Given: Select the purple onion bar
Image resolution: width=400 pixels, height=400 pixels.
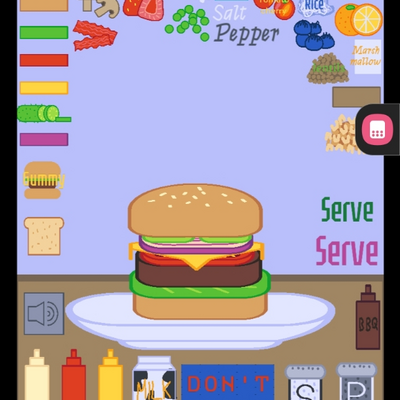Looking at the screenshot, I should pos(44,139).
